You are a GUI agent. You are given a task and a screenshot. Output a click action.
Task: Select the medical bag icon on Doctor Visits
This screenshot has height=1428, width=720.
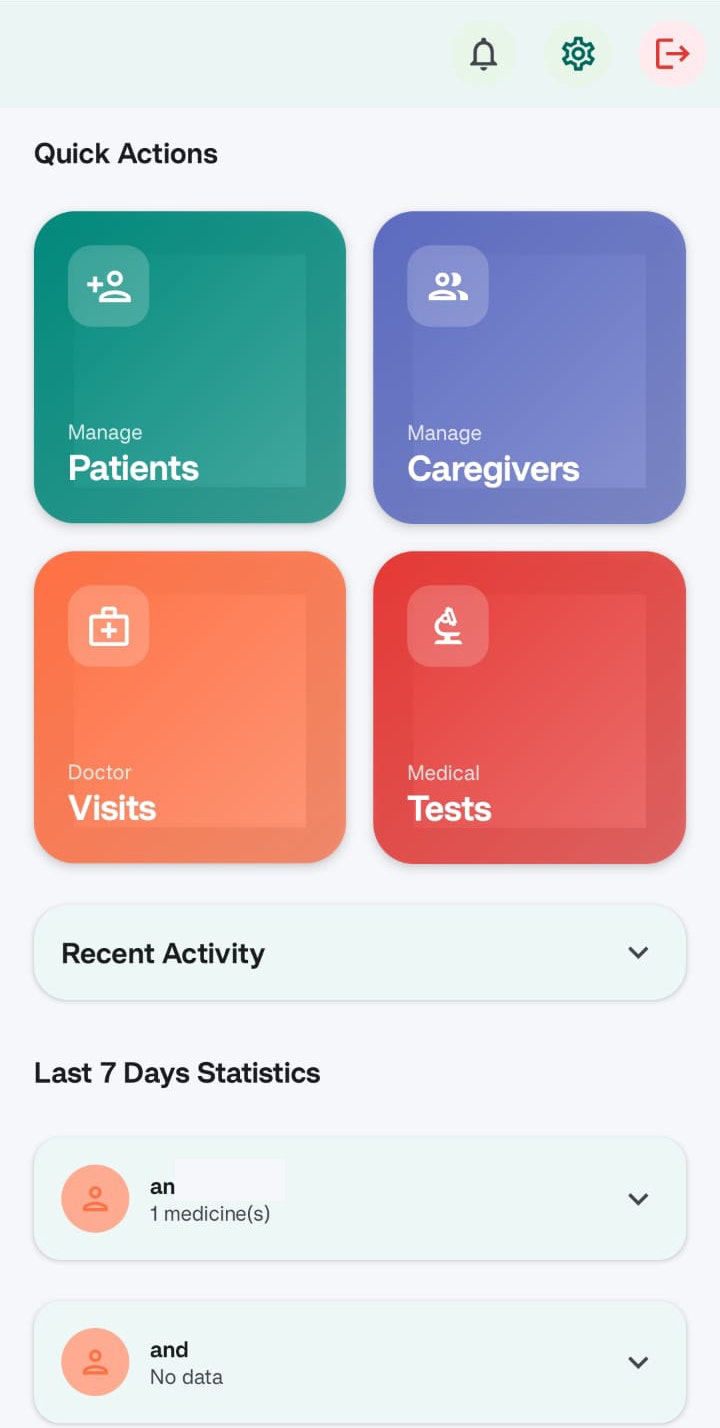tap(108, 627)
